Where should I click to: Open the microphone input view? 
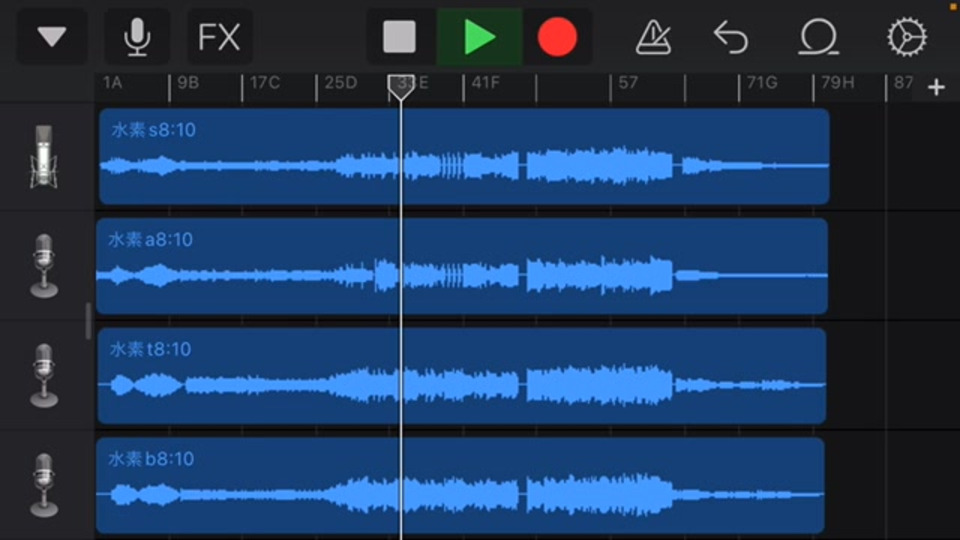[137, 38]
